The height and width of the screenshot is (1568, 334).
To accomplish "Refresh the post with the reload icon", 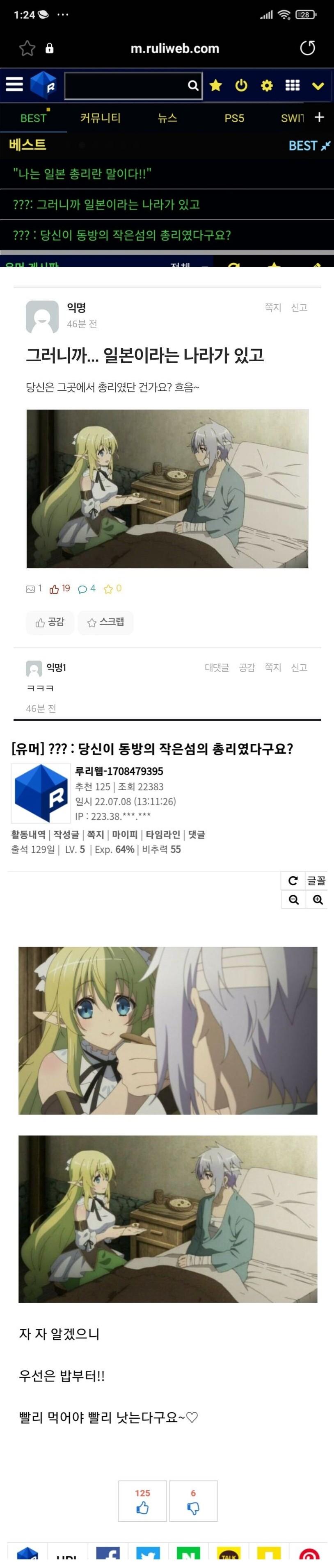I will pos(293,880).
